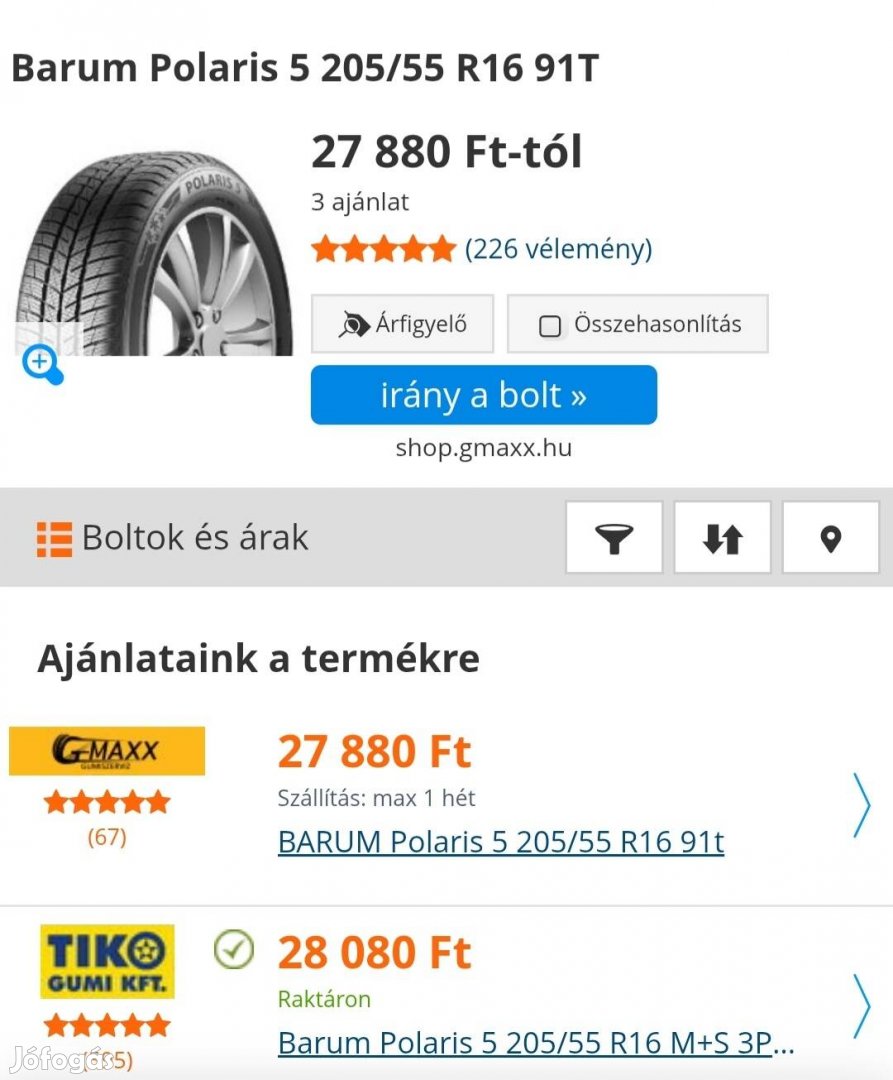893x1080 pixels.
Task: Open the sort order arrows
Action: [x=722, y=538]
